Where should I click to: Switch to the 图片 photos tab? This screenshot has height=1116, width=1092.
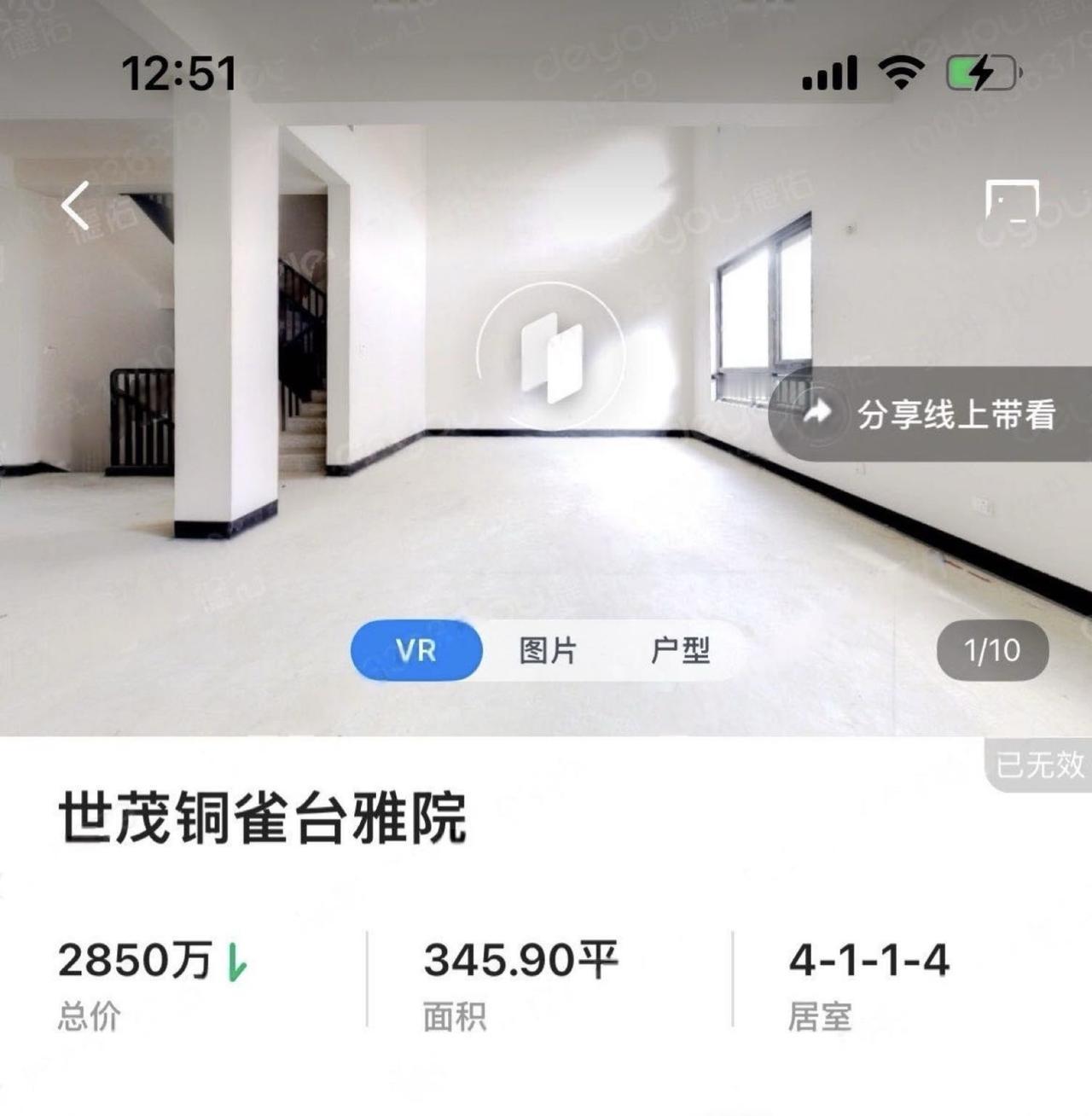(546, 649)
